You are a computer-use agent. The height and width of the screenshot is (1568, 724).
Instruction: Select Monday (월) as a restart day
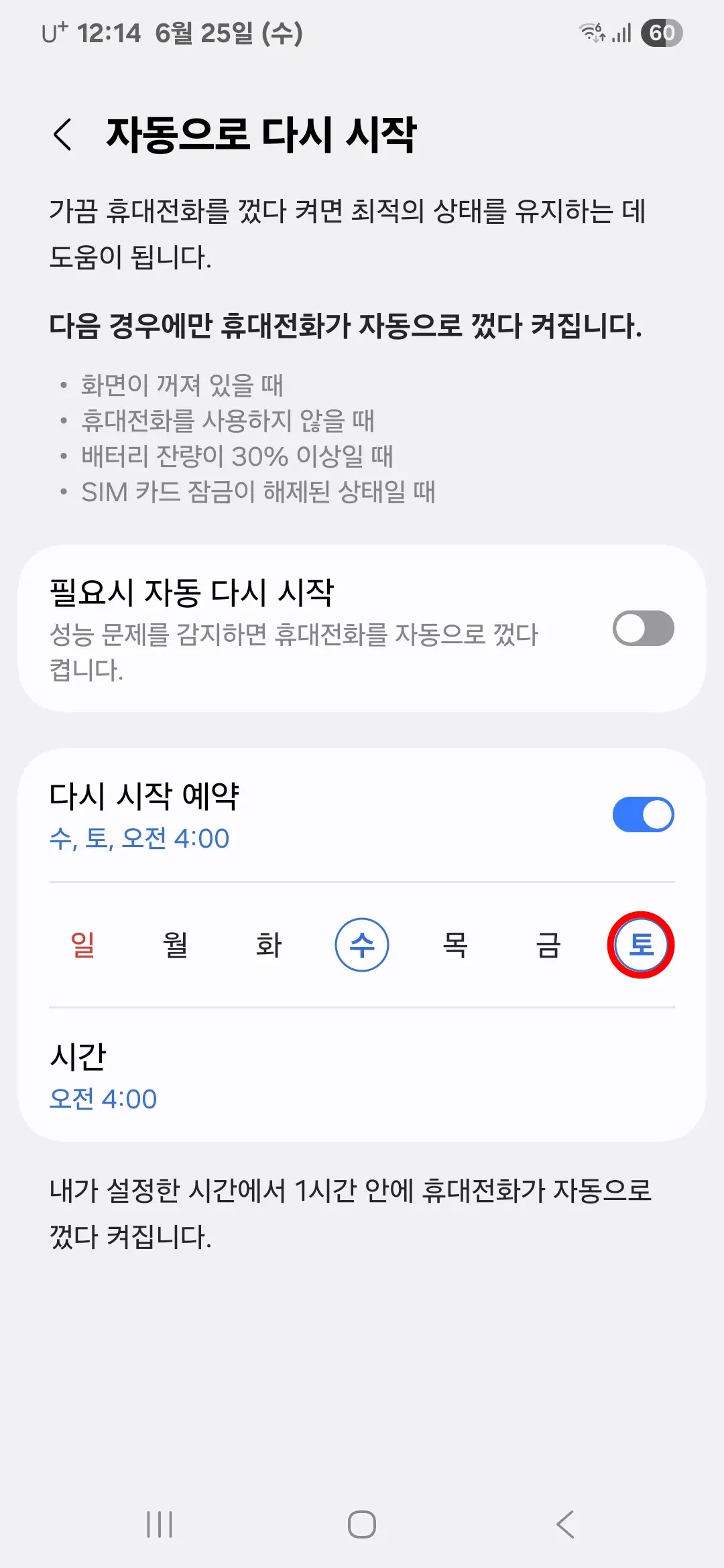(x=176, y=945)
